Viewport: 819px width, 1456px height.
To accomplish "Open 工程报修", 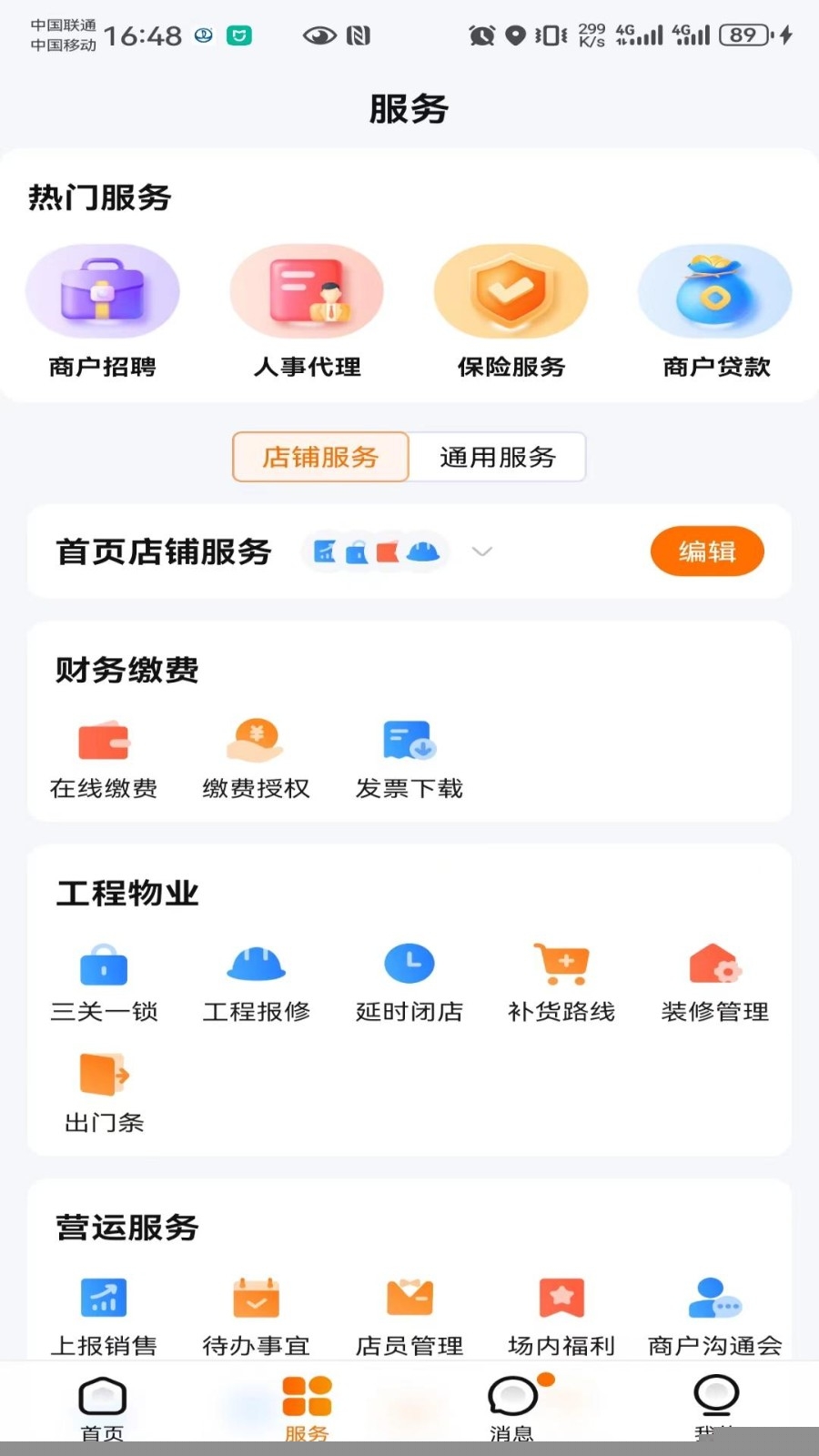I will pos(256,983).
